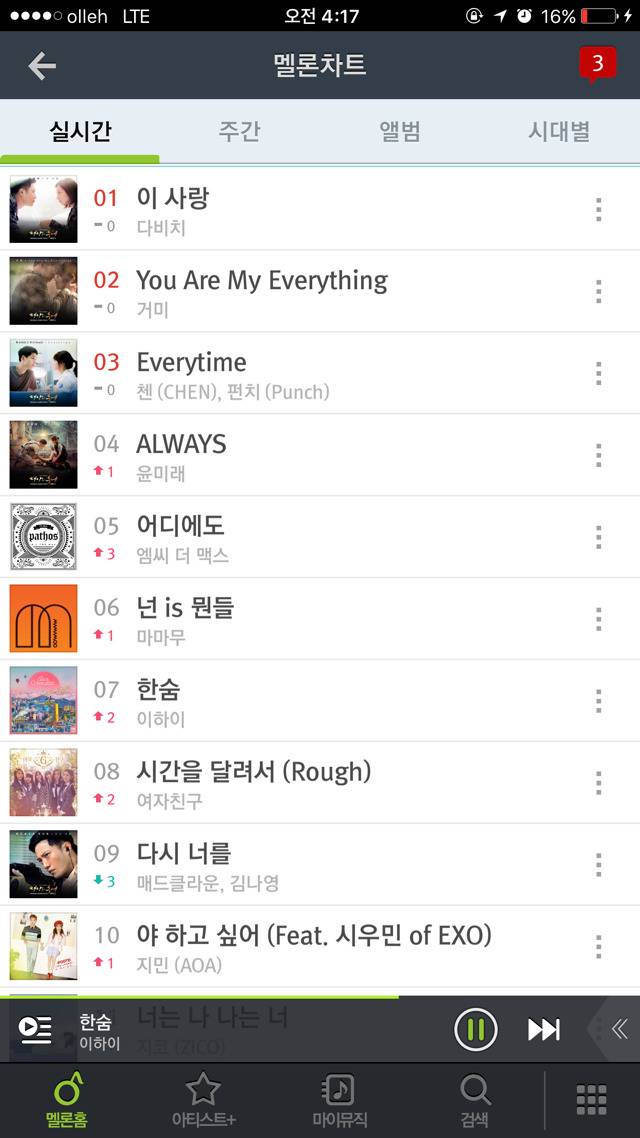Open the 검색 search tab

tap(475, 1100)
